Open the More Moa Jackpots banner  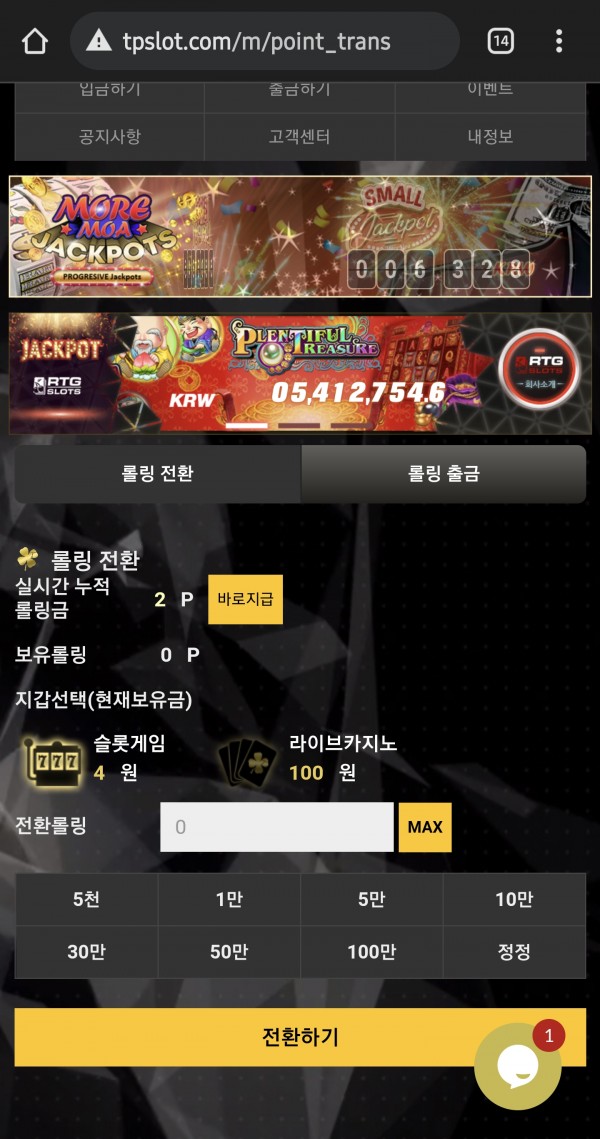click(x=299, y=237)
